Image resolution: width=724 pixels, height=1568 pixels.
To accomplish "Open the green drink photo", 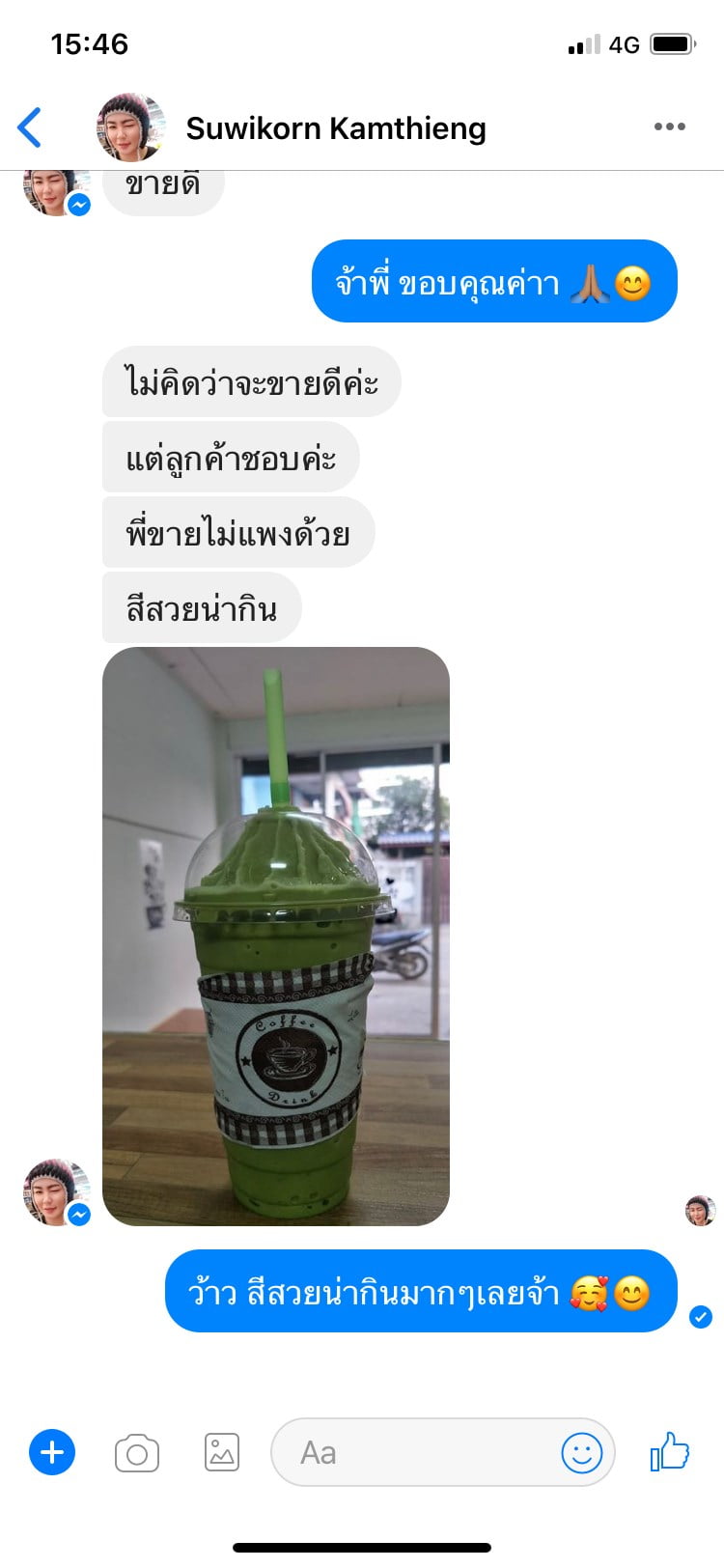I will pyautogui.click(x=276, y=936).
